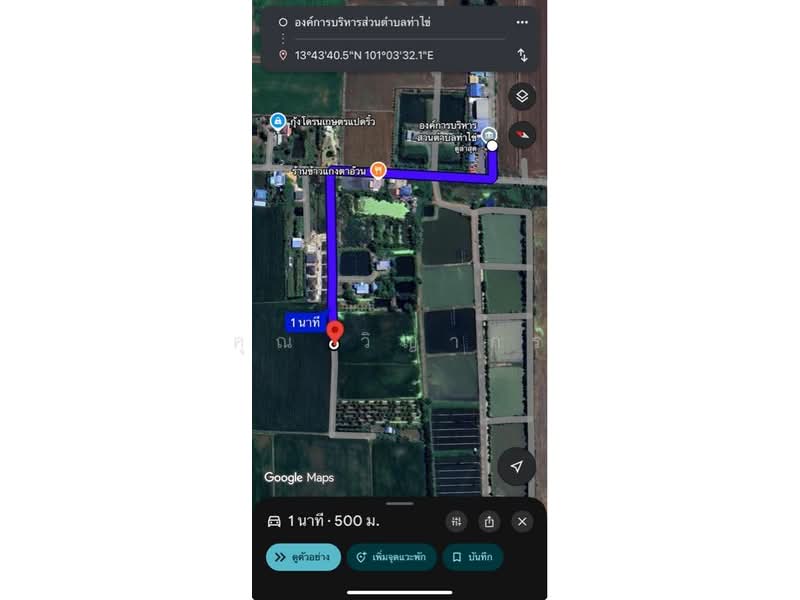800x600 pixels.
Task: Recenter the map on my location
Action: pos(517,467)
